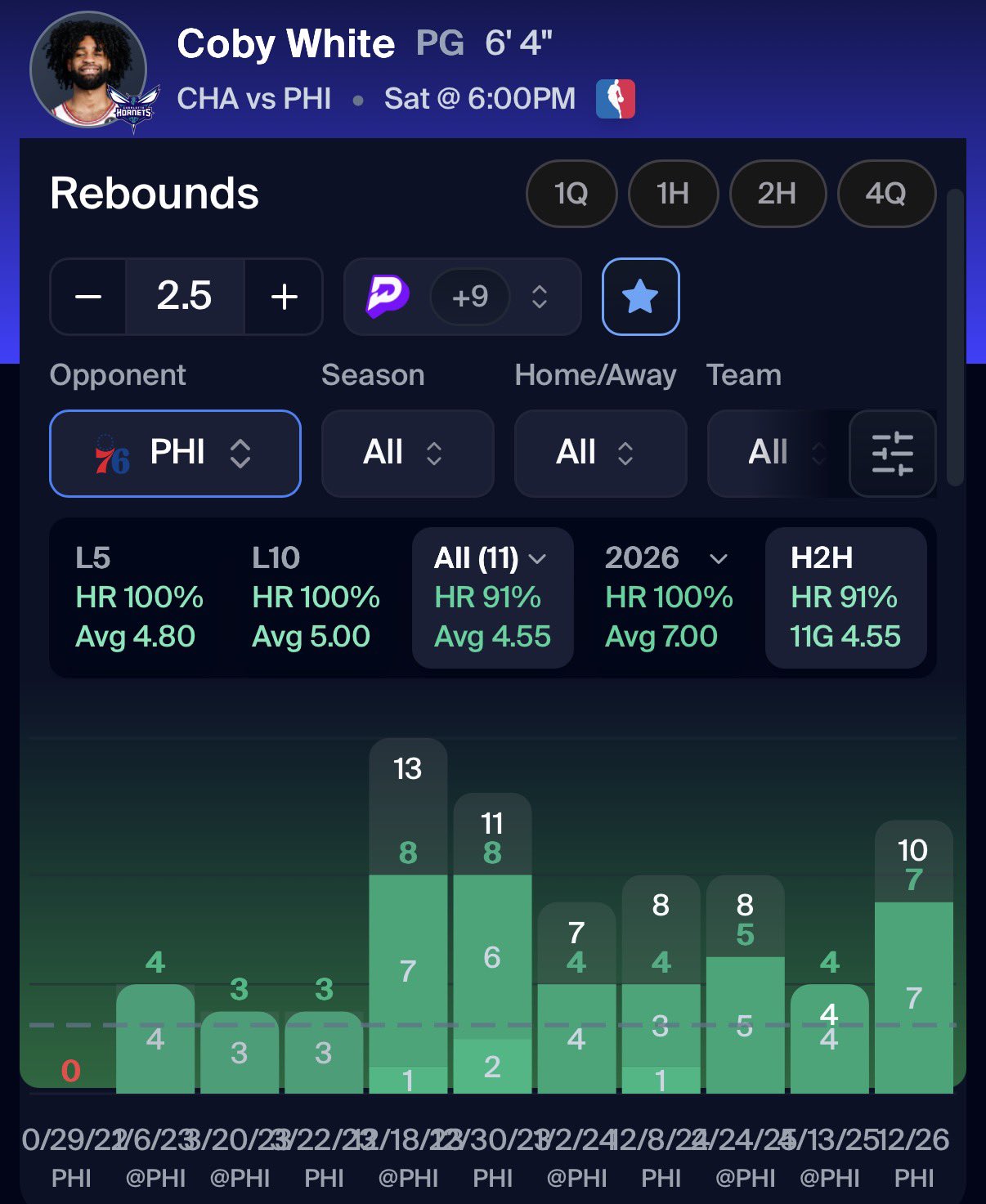Select the L10 stats range
986x1204 pixels.
[315, 598]
